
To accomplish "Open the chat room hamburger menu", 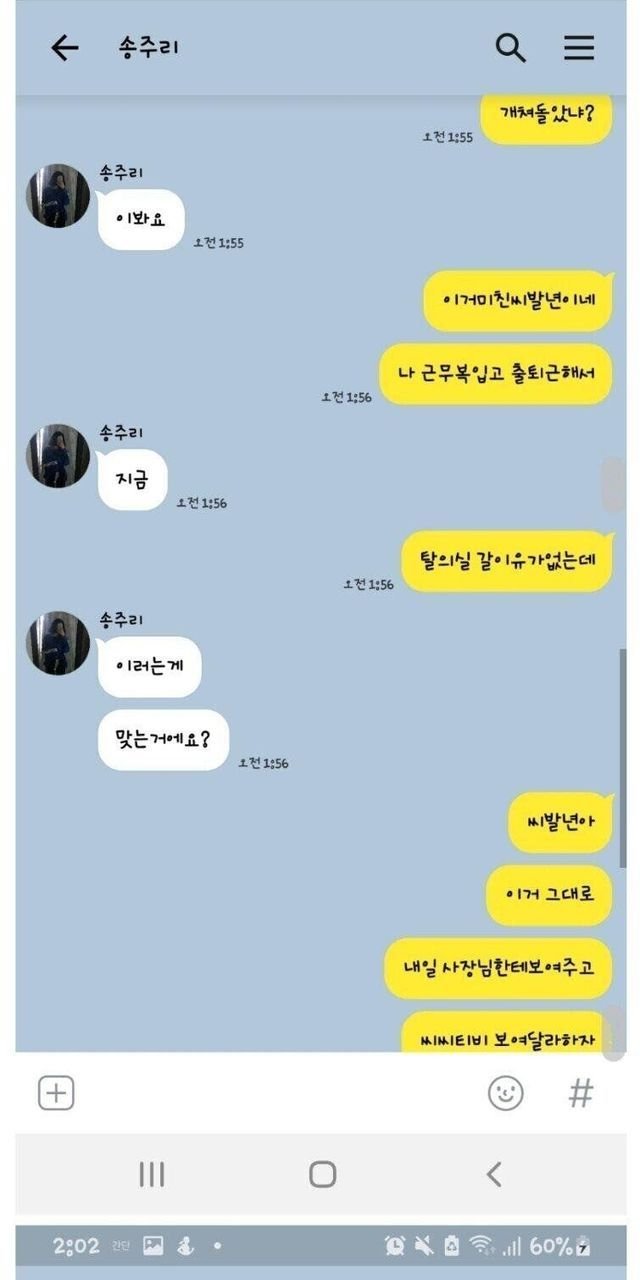I will click(579, 48).
